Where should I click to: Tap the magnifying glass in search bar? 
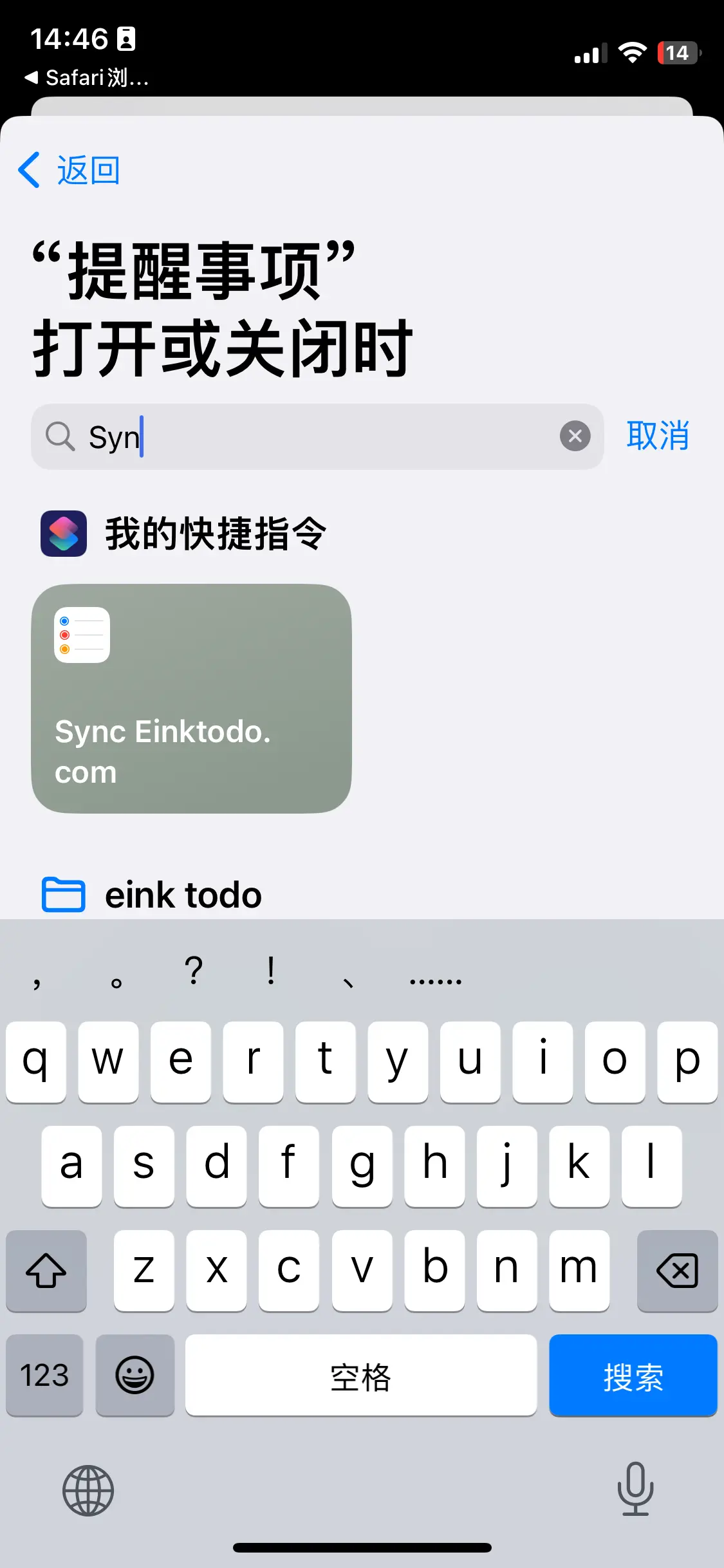pos(60,436)
